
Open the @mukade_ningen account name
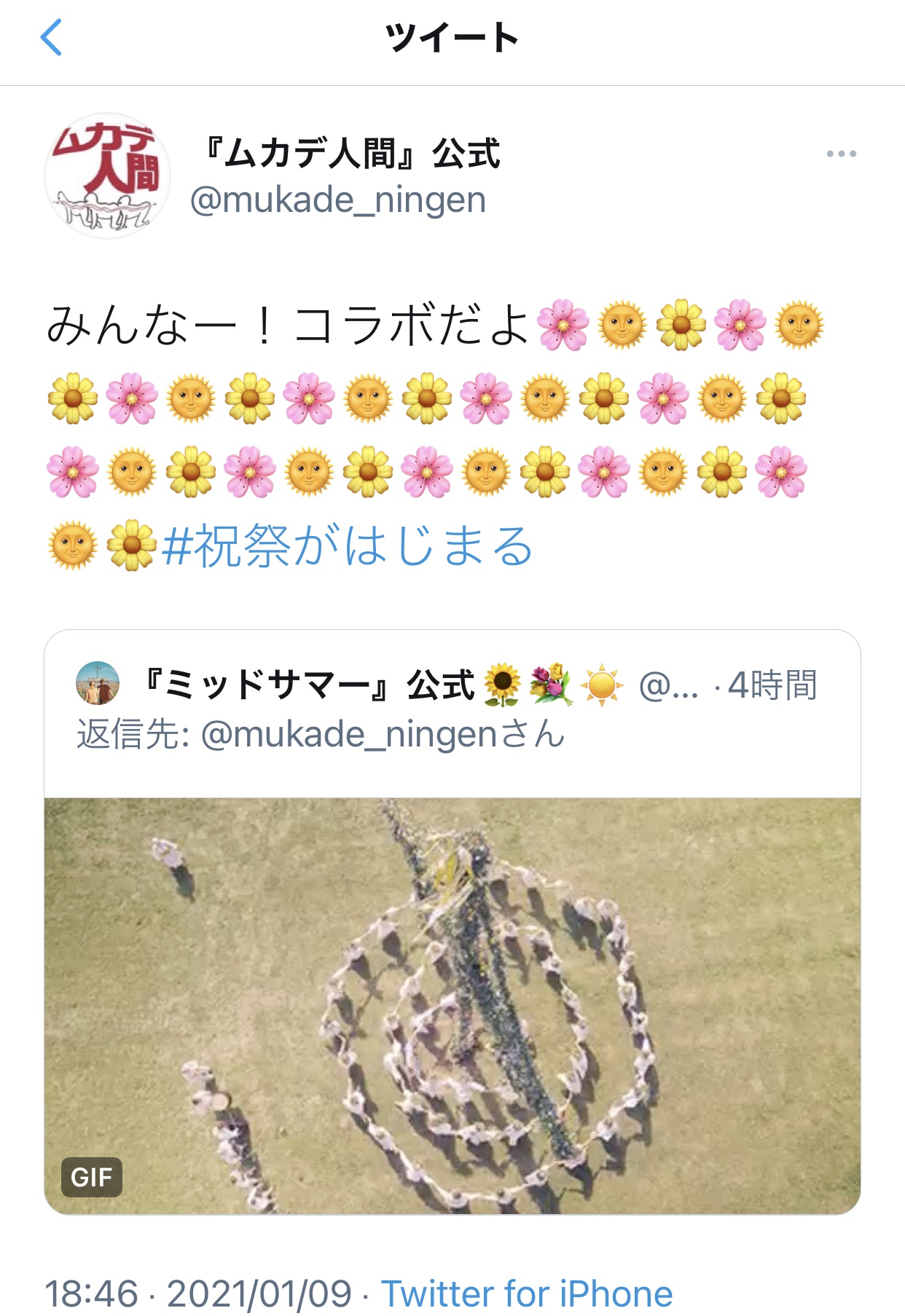tap(338, 200)
